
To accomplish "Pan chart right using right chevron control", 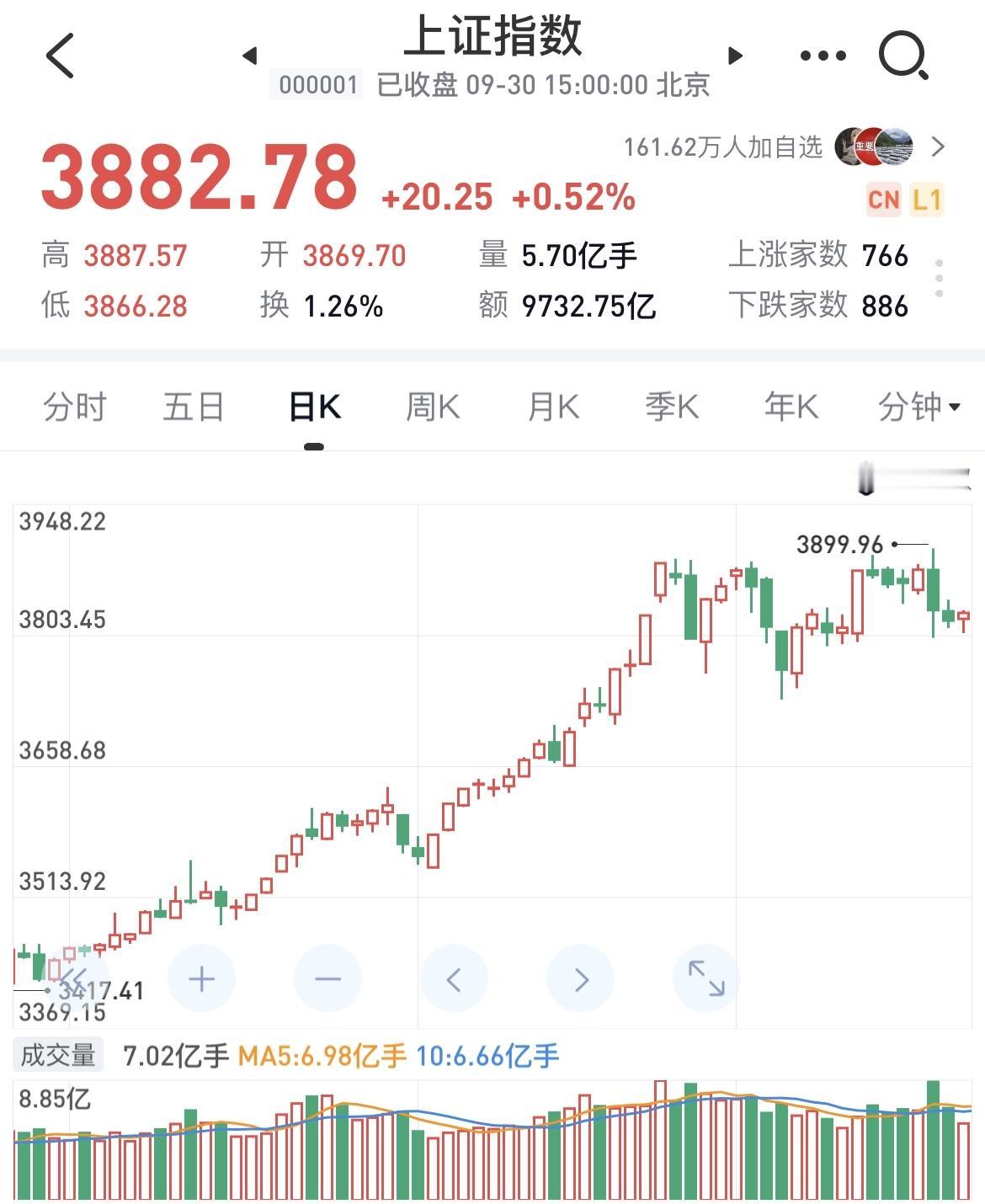I will pos(581,978).
